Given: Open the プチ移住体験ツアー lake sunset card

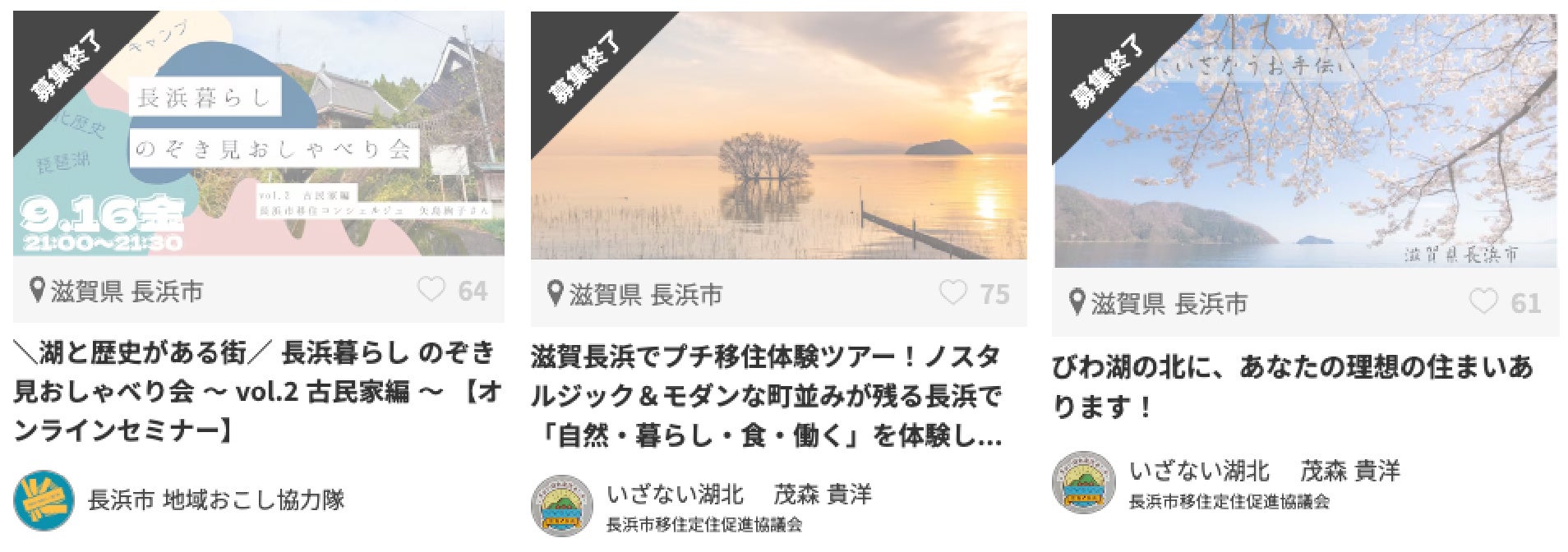Looking at the screenshot, I should coord(778,136).
